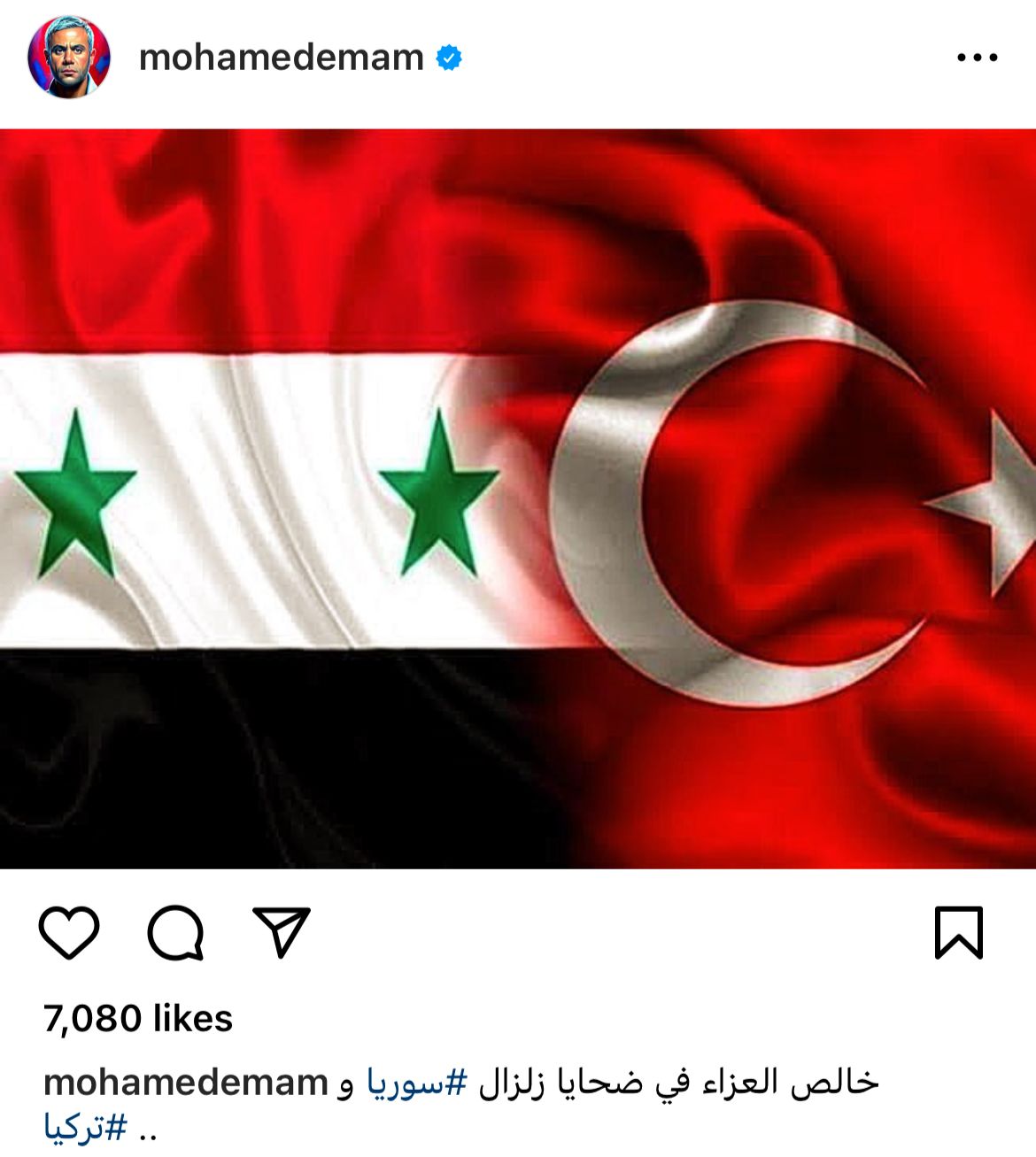Like this post with the heart icon
This screenshot has height=1157, width=1036.
pyautogui.click(x=69, y=932)
